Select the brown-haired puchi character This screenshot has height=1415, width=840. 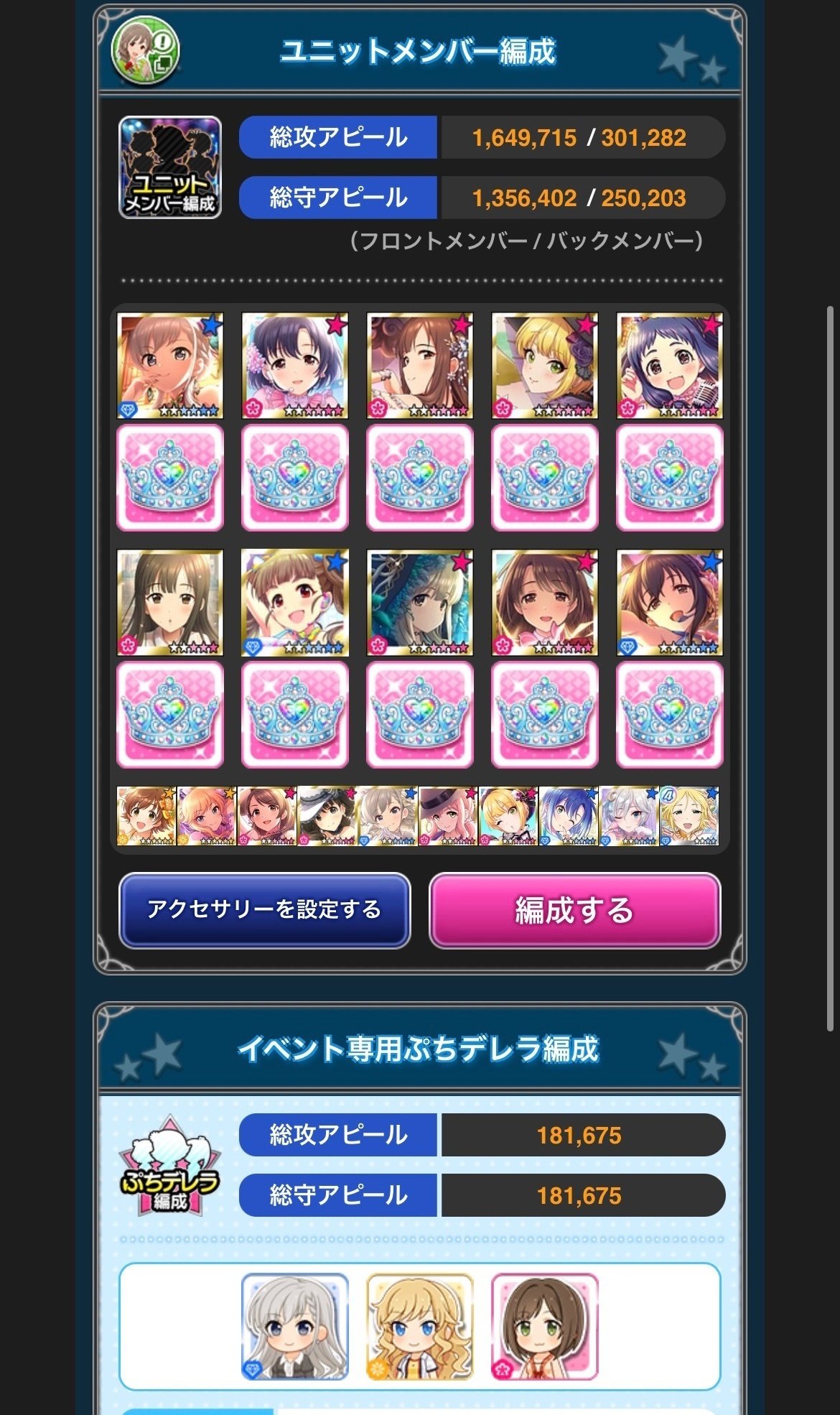(544, 1326)
